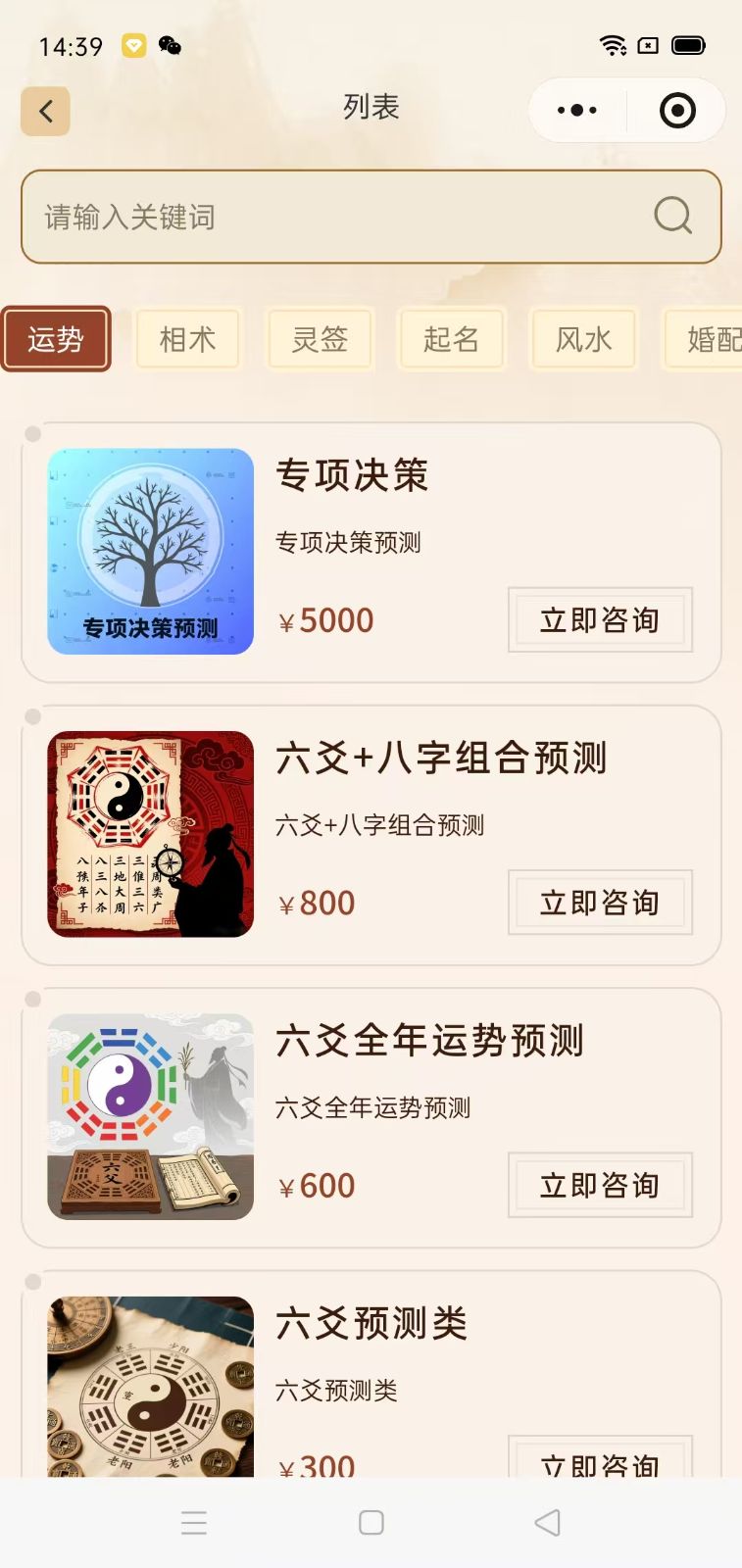Select the 运势 category tab
The width and height of the screenshot is (742, 1568).
56,339
